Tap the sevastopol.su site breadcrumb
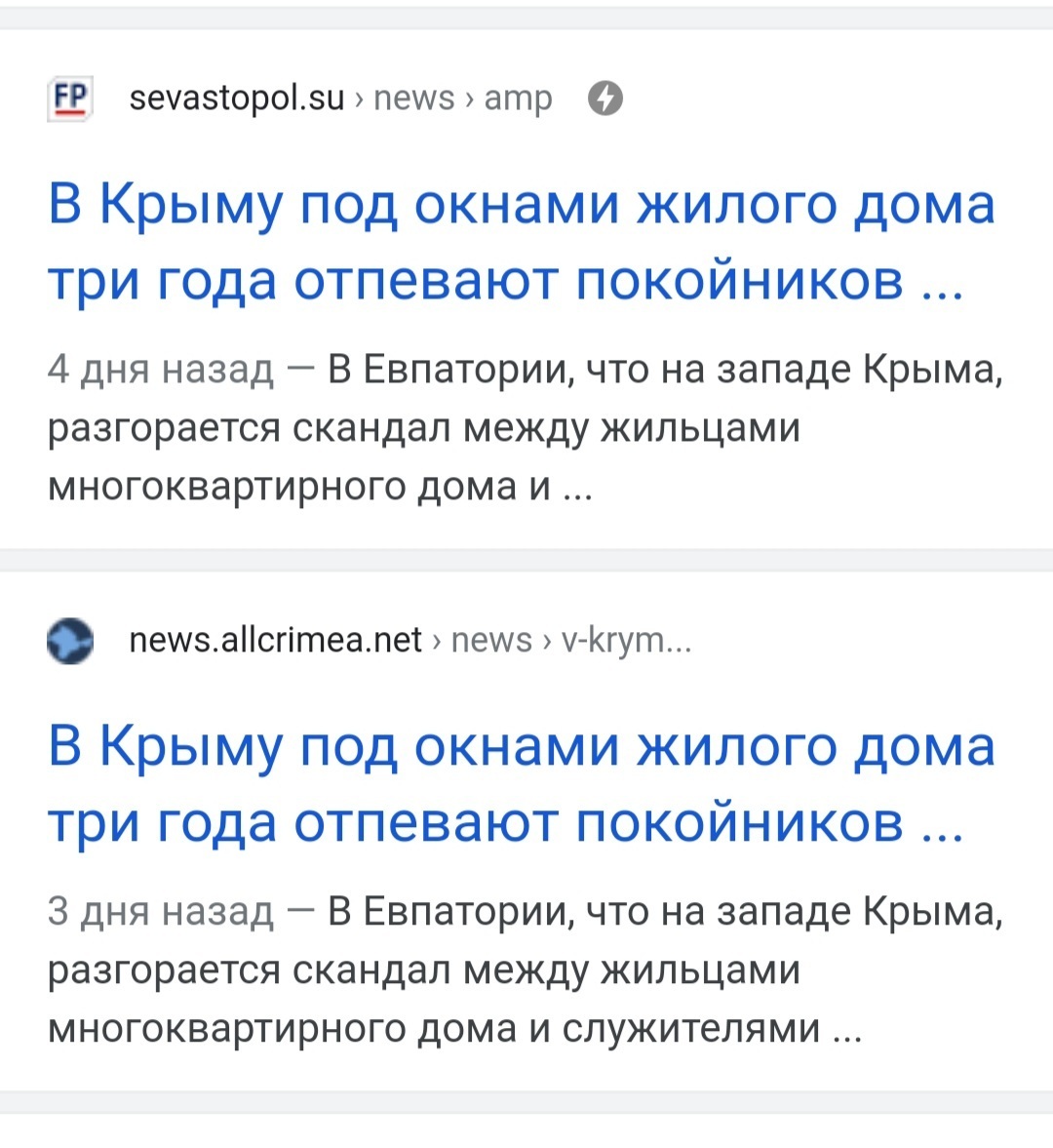This screenshot has width=1053, height=1148. coord(340,99)
